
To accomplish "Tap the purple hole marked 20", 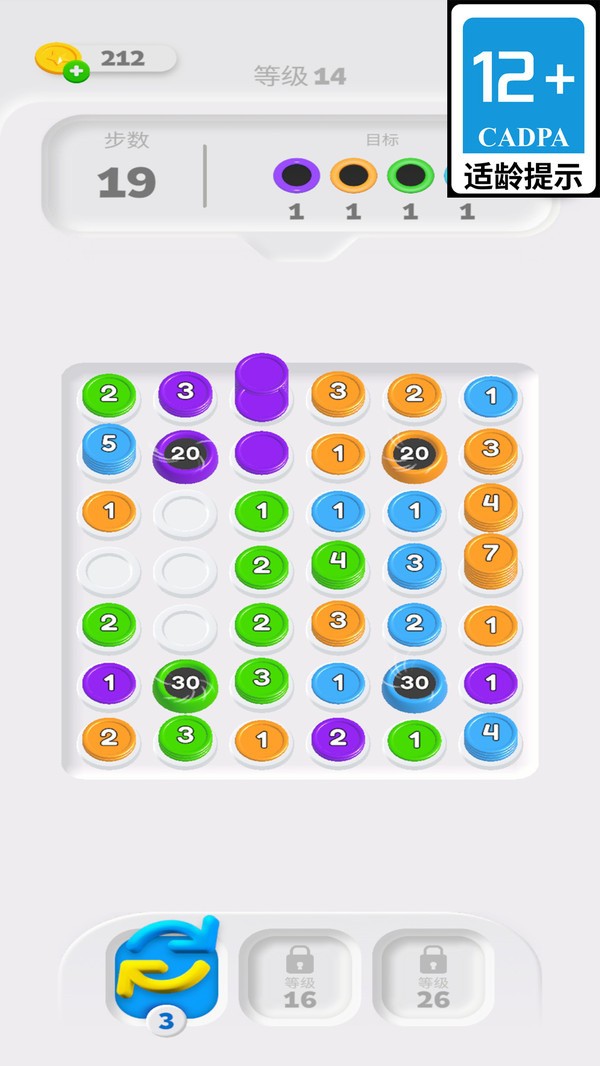I will [x=185, y=454].
